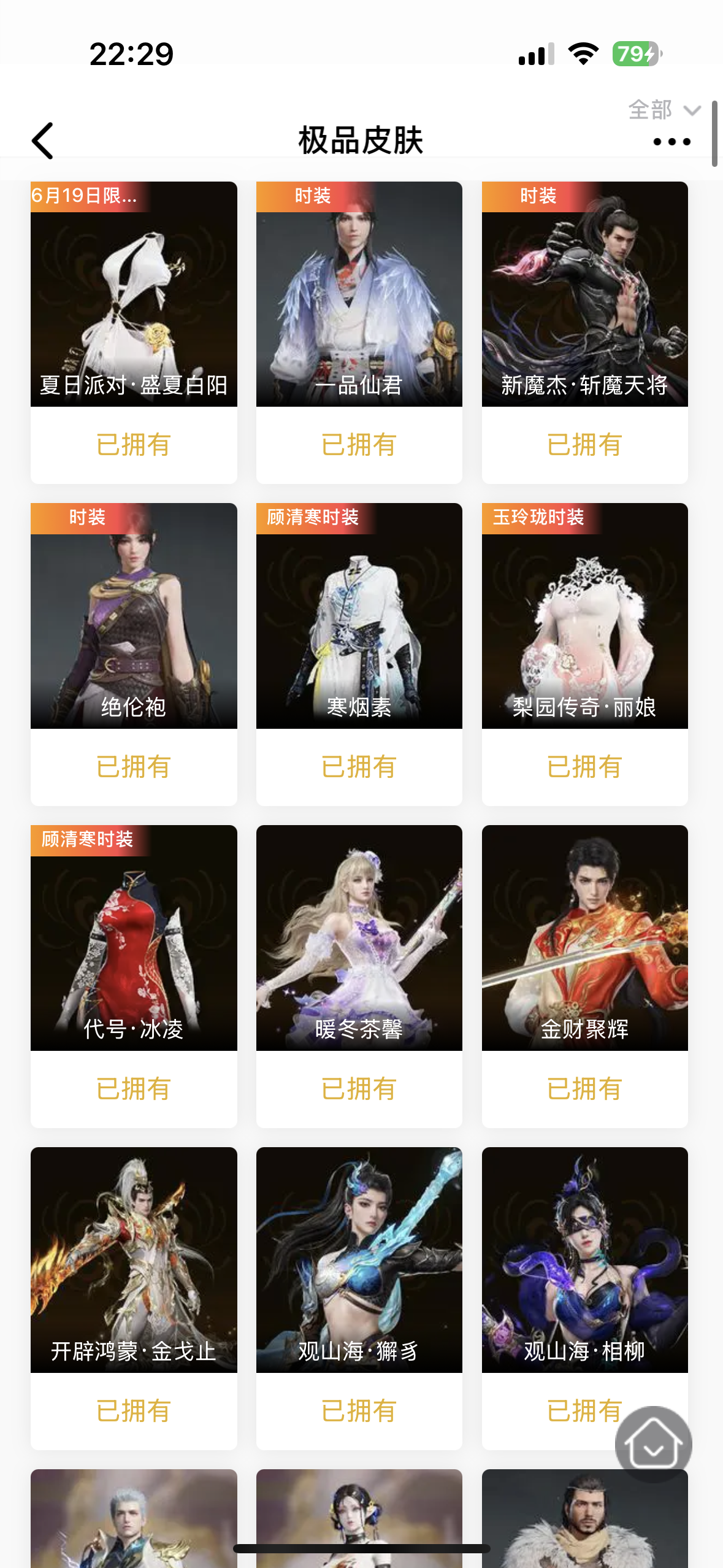Go back using the top-left arrow
Viewport: 723px width, 1568px height.
[x=43, y=141]
